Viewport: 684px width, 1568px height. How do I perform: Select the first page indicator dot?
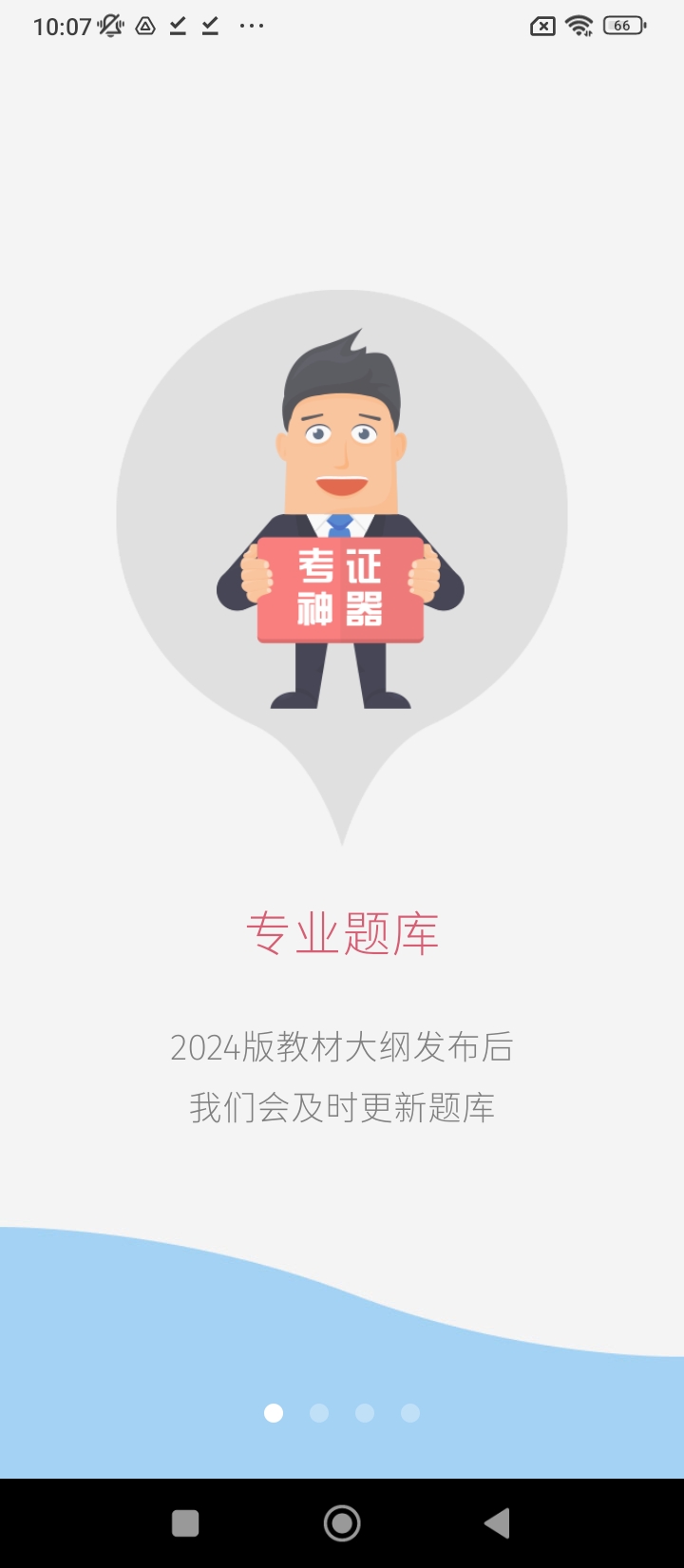[x=274, y=1413]
